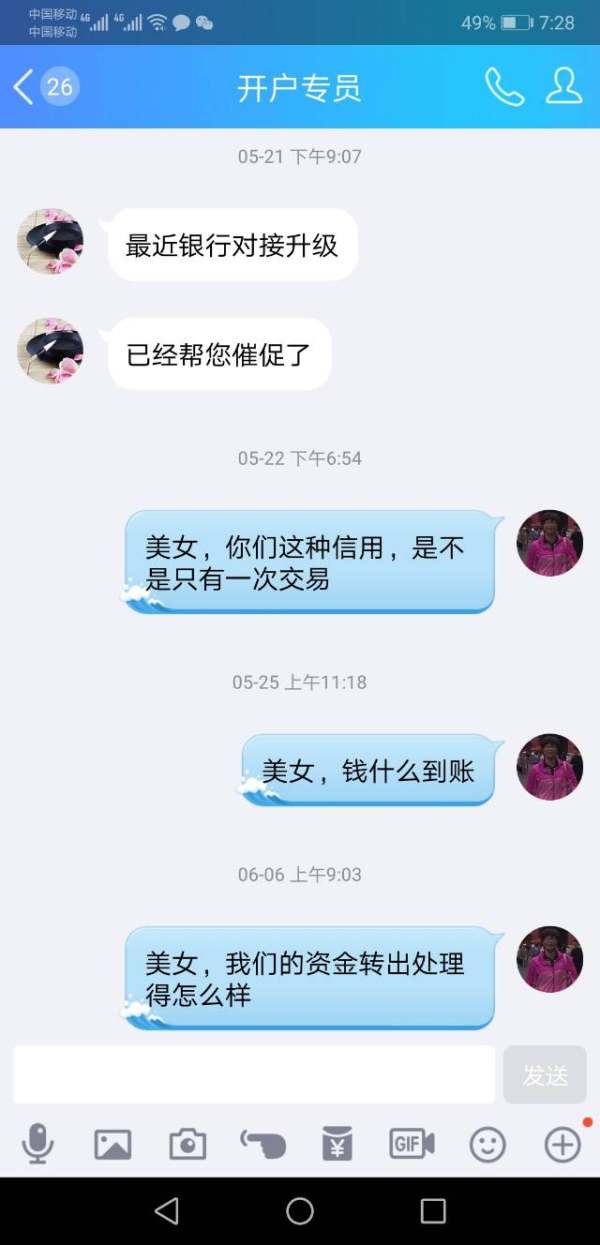This screenshot has width=600, height=1245.
Task: Tap my avatar beside 美女，钱什么到账
Action: pos(549,767)
